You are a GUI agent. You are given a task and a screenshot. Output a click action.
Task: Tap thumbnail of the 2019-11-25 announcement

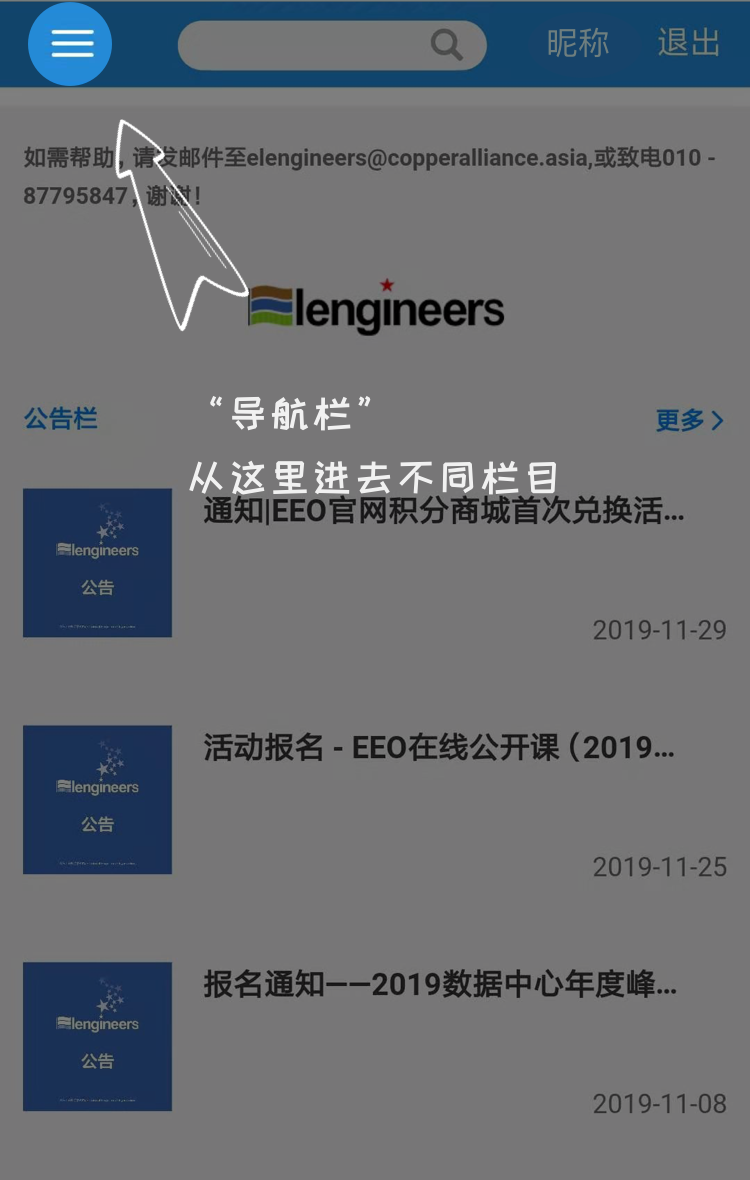pos(97,800)
